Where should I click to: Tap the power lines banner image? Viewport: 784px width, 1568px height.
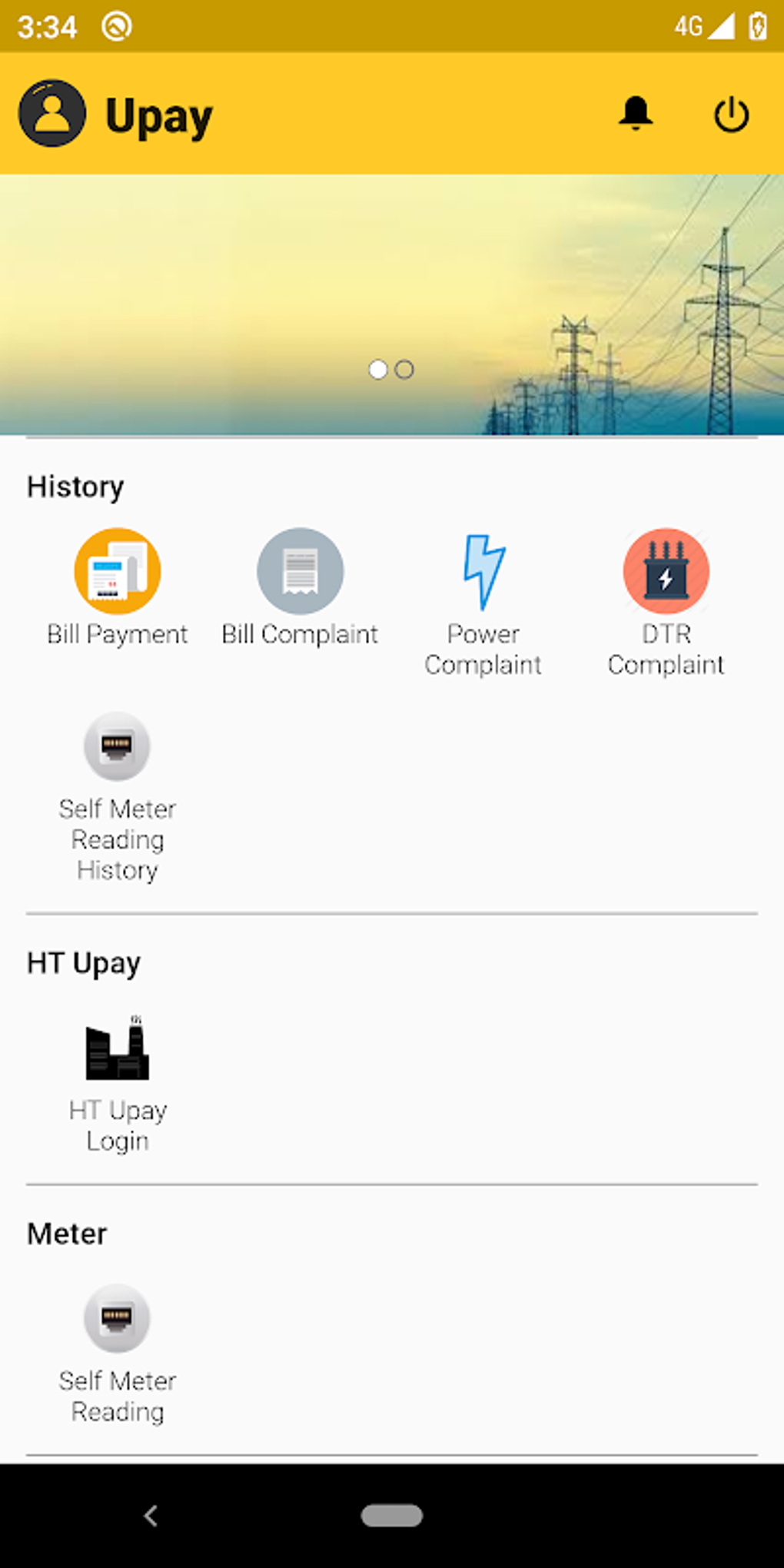(x=392, y=300)
